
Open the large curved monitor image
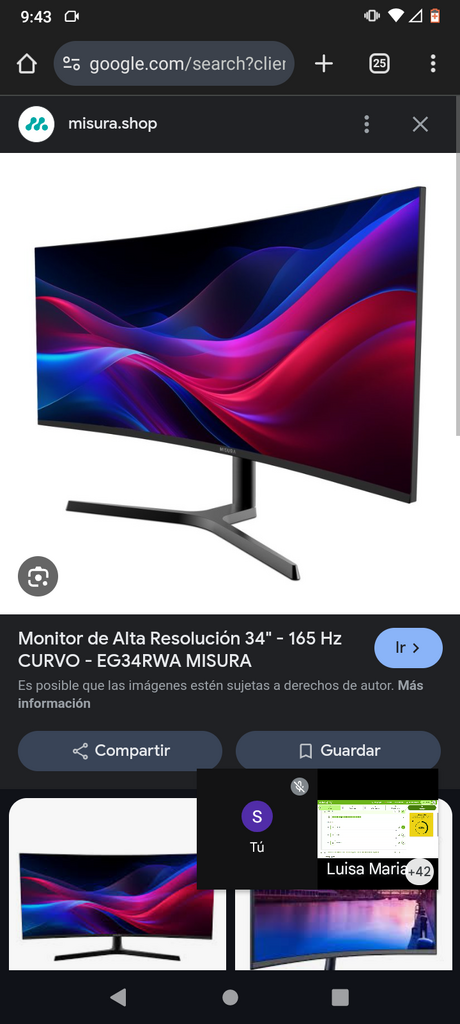click(230, 383)
